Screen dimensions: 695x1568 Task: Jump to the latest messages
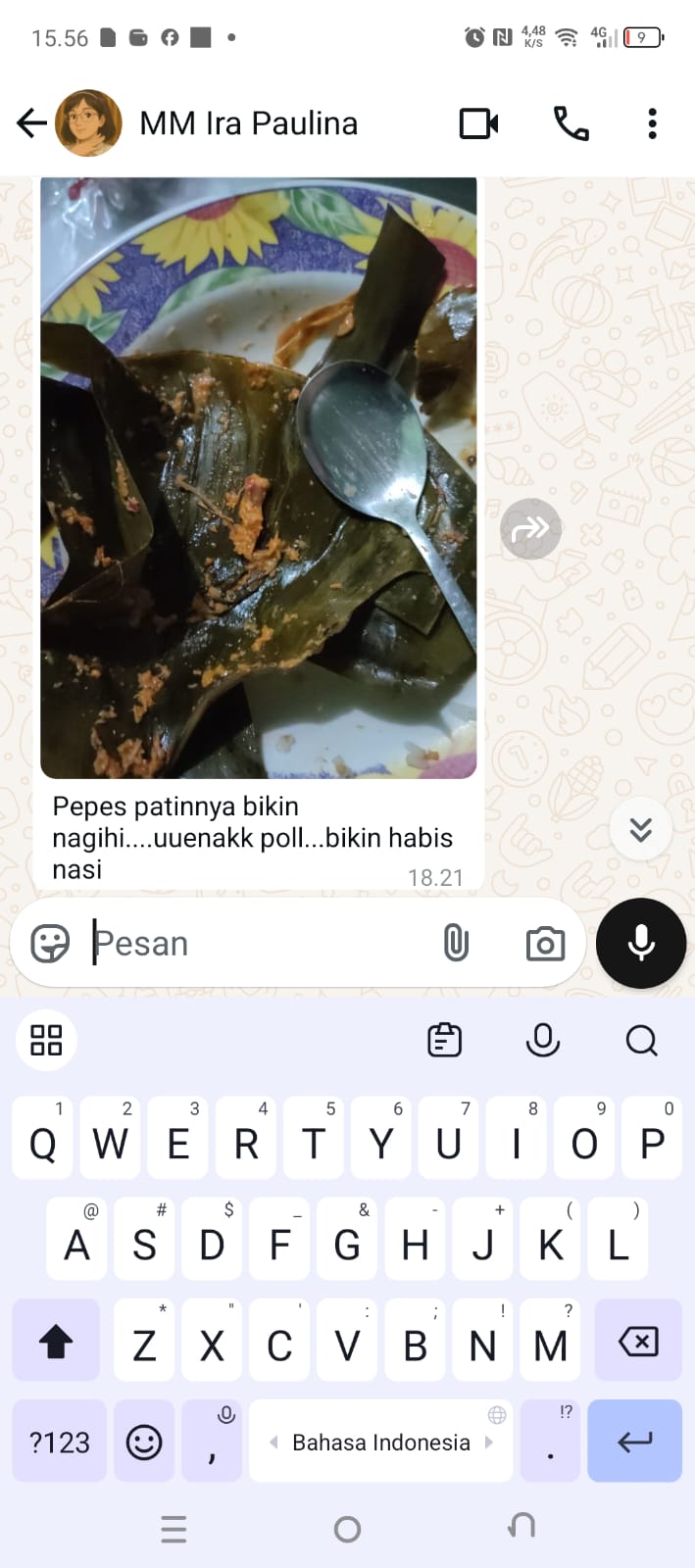pyautogui.click(x=640, y=829)
